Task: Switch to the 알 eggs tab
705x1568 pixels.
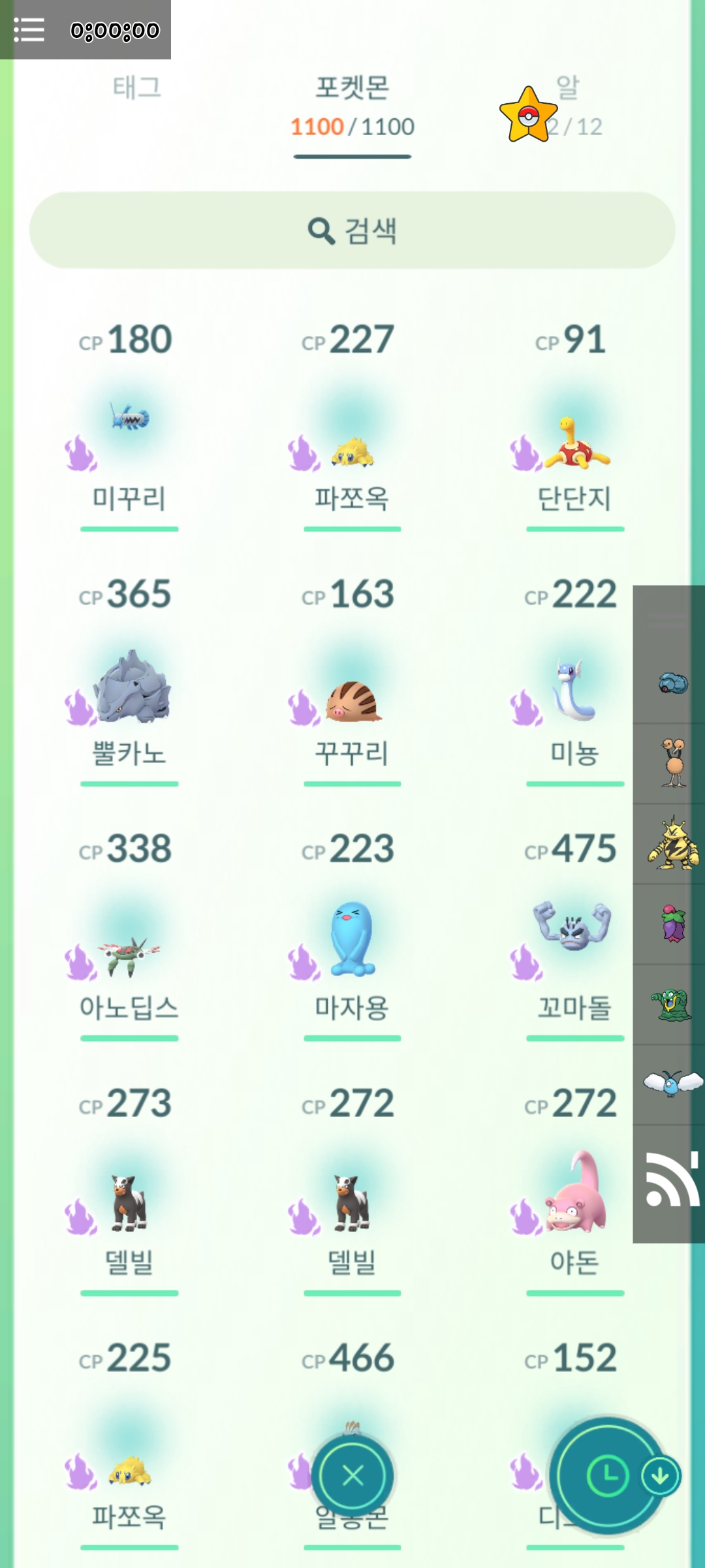Action: click(567, 104)
